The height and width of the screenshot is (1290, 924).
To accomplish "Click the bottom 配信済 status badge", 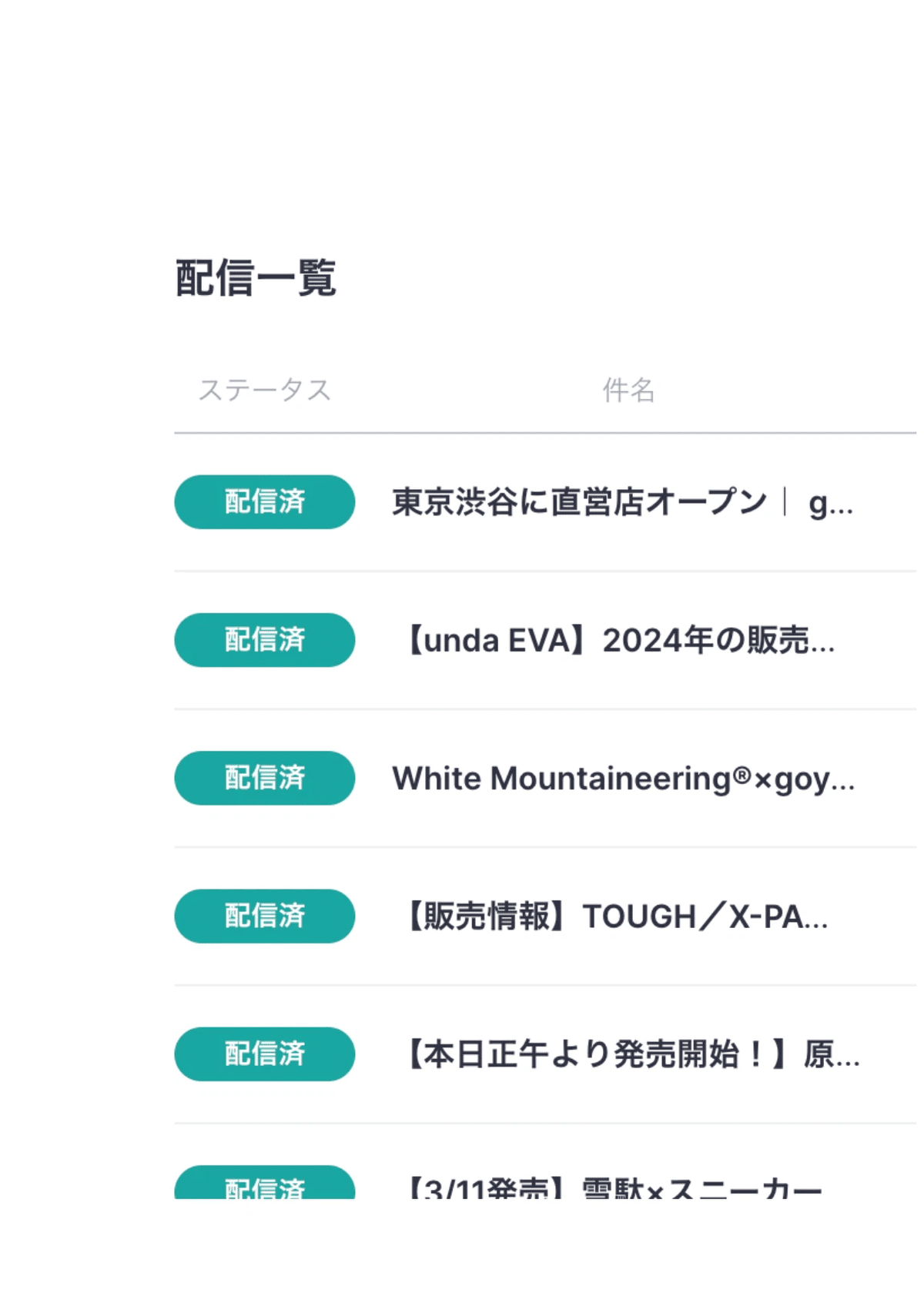I will click(264, 1190).
